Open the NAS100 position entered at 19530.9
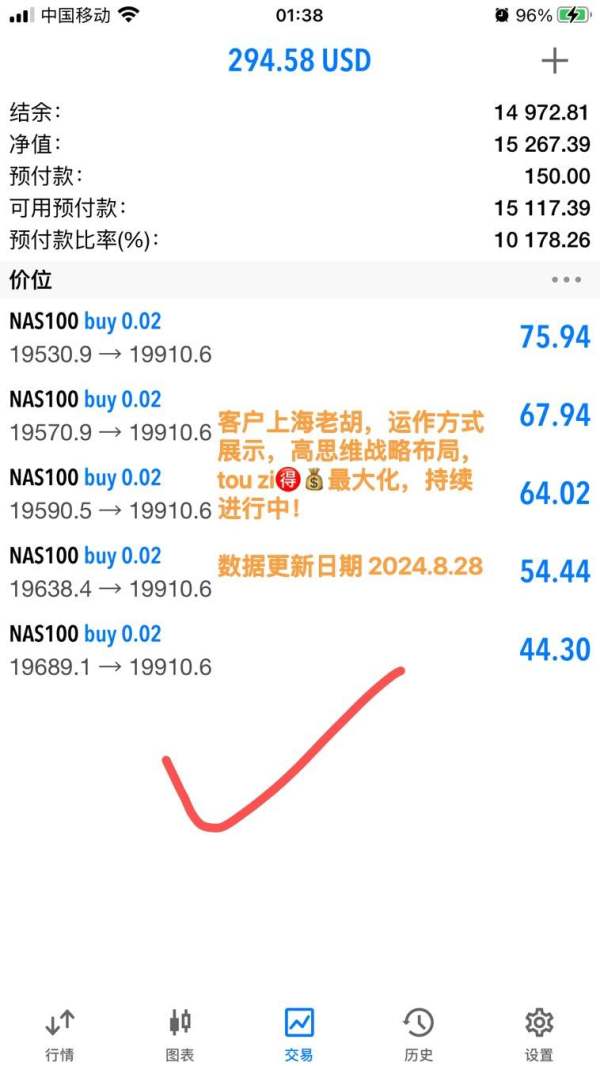The width and height of the screenshot is (600, 1066). [300, 337]
